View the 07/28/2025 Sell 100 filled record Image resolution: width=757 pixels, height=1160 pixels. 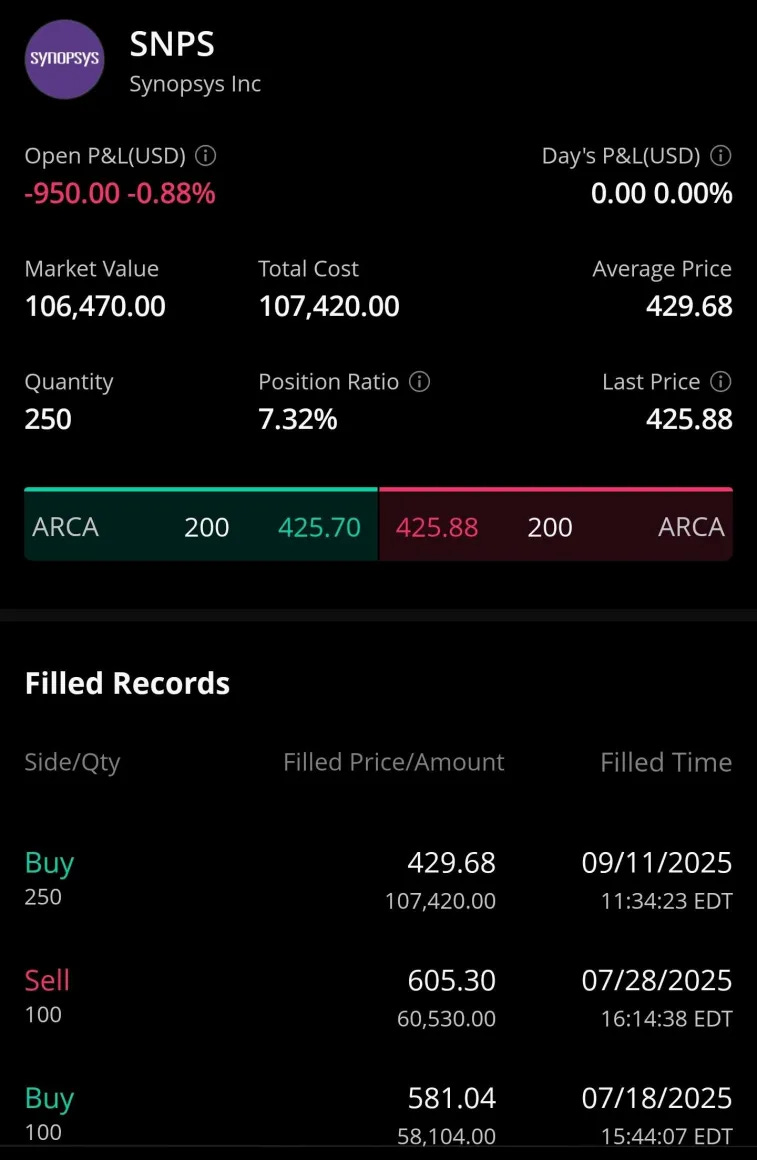click(x=378, y=997)
